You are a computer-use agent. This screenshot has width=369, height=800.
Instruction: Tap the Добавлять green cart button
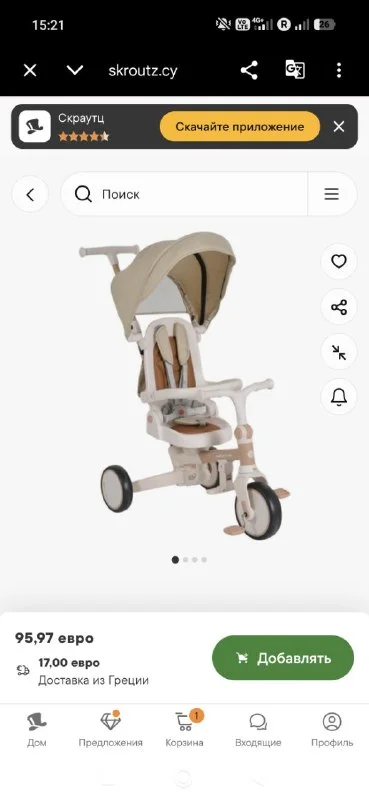[283, 658]
